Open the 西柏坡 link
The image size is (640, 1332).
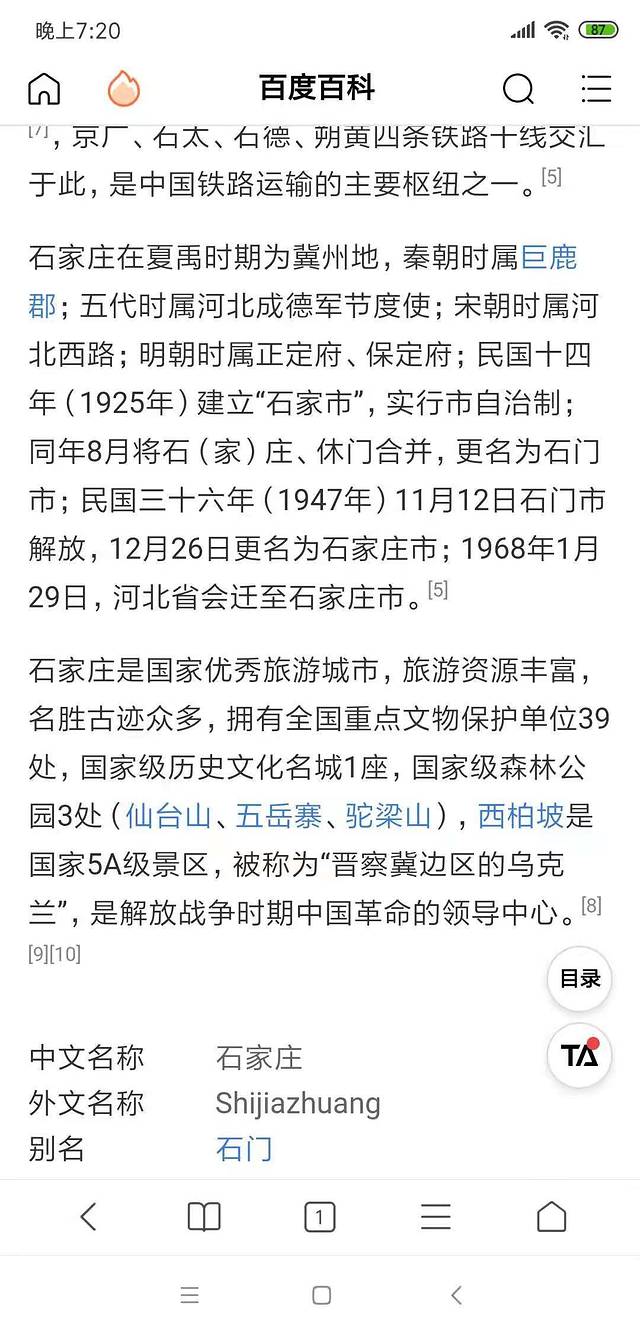pyautogui.click(x=521, y=816)
